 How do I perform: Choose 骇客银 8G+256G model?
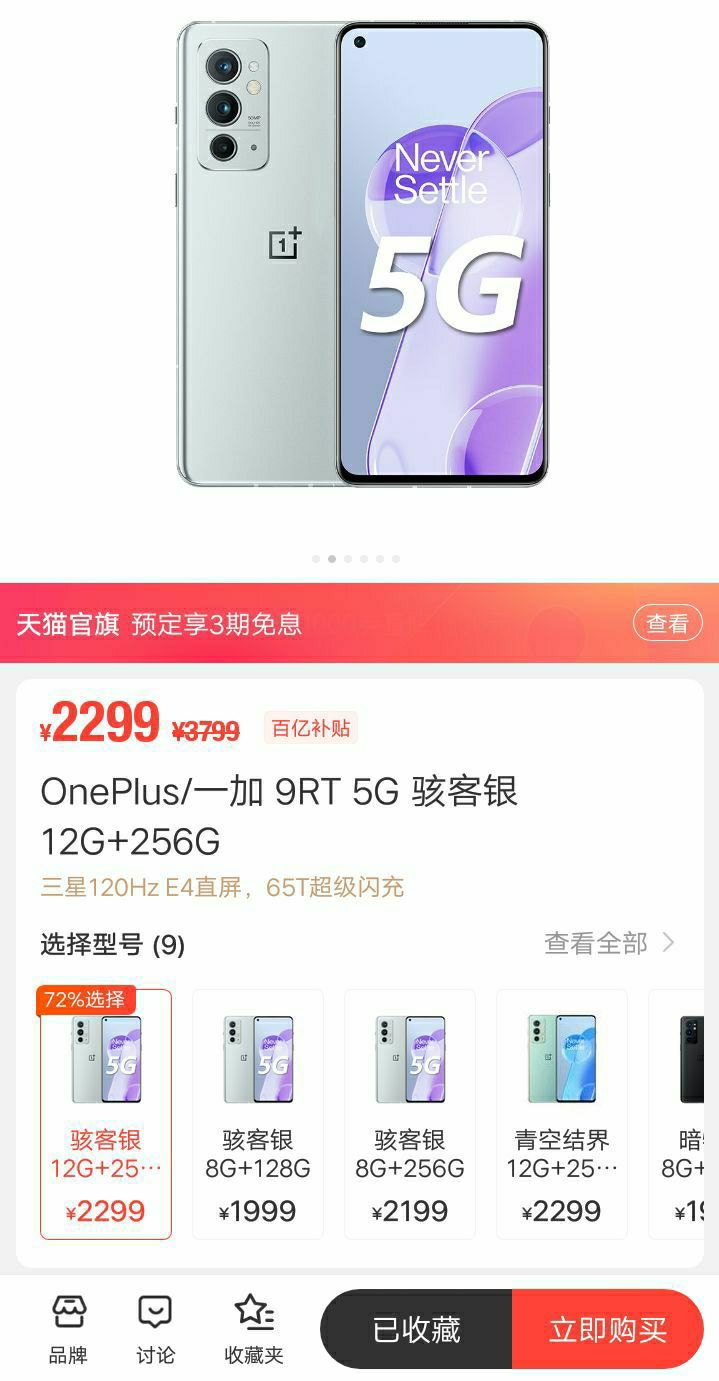tap(410, 1114)
